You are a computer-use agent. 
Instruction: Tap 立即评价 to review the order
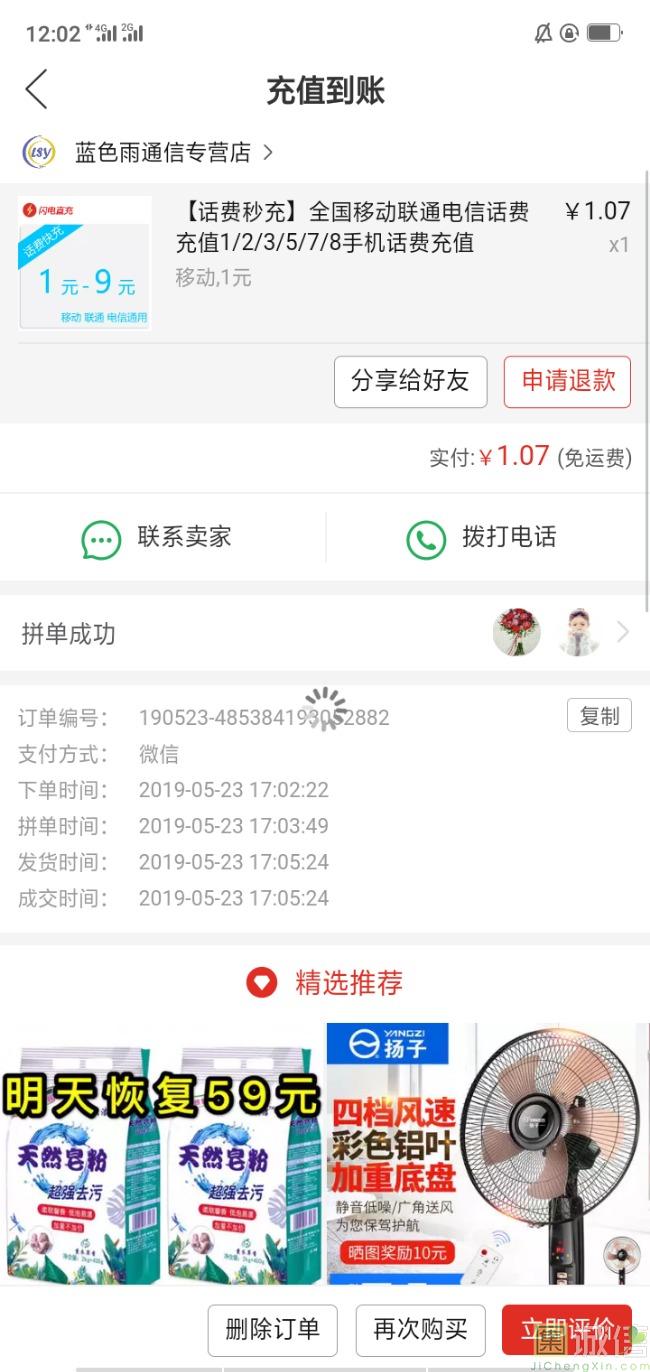click(x=566, y=1329)
